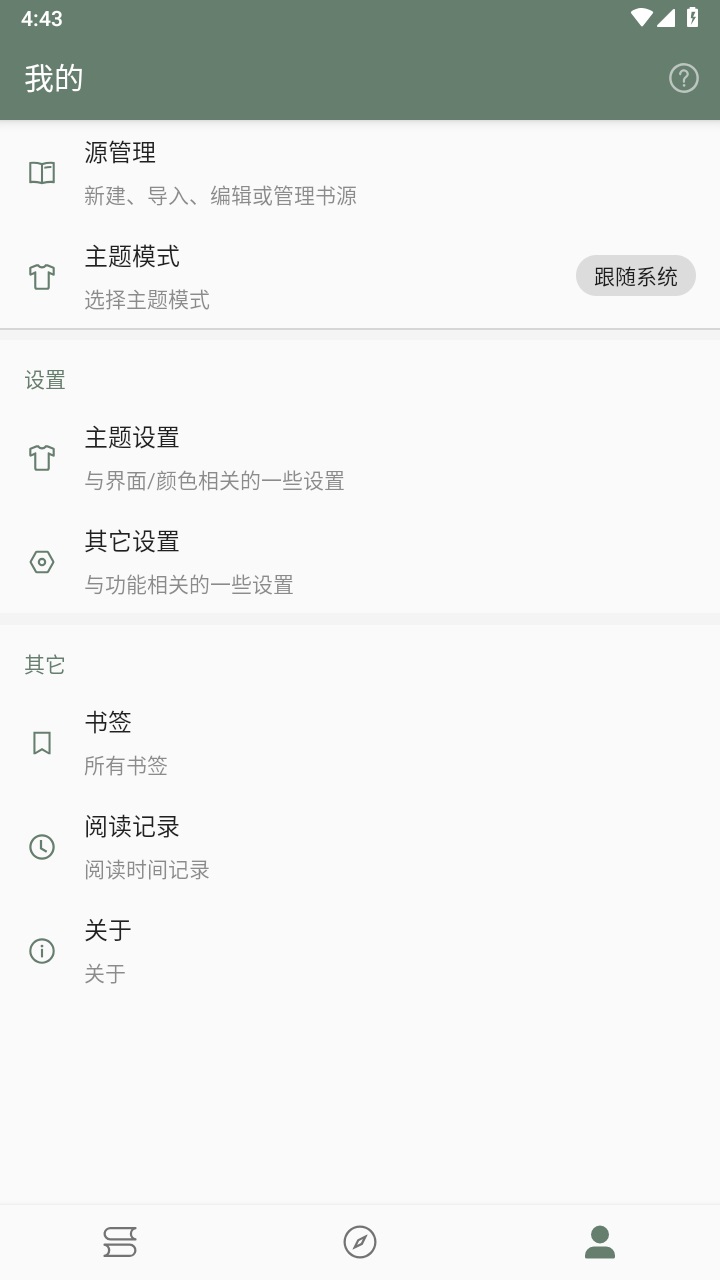Switch to the bookshelf tab
The height and width of the screenshot is (1280, 720).
[120, 1240]
